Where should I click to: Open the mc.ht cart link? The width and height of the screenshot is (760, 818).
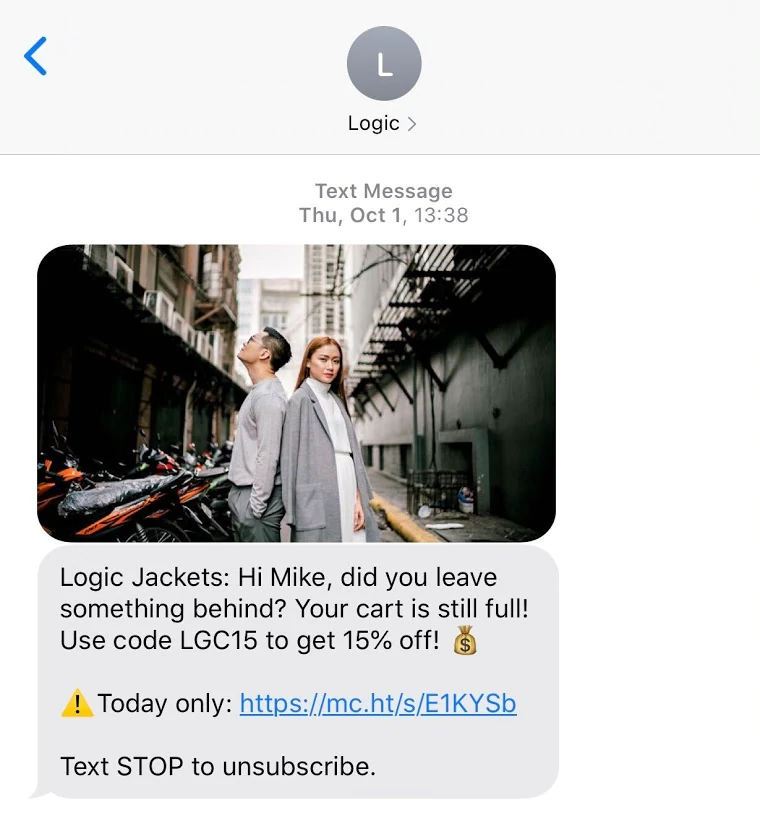pos(378,704)
